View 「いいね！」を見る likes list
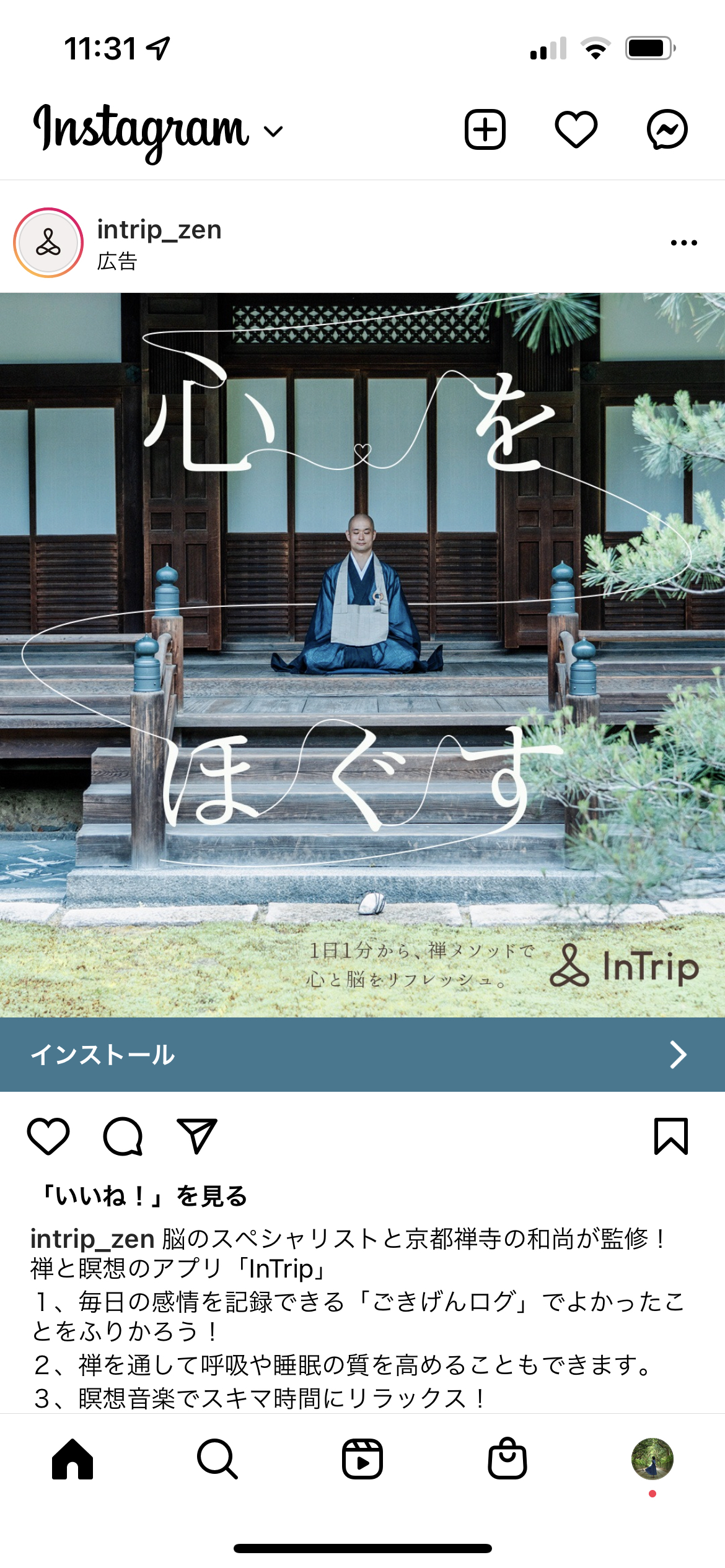Image resolution: width=725 pixels, height=1568 pixels. click(x=144, y=1196)
